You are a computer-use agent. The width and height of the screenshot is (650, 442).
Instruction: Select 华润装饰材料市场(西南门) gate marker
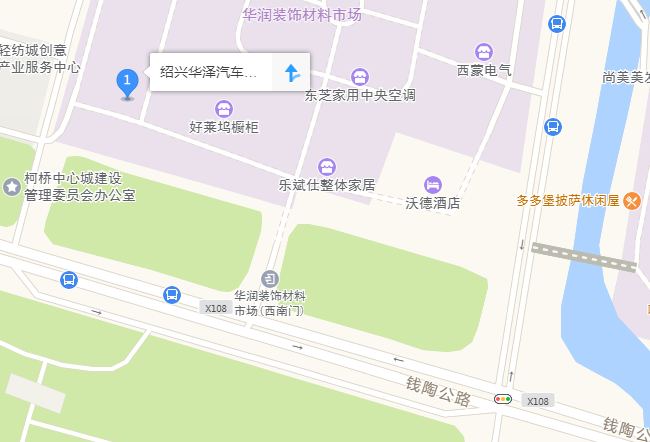point(270,278)
